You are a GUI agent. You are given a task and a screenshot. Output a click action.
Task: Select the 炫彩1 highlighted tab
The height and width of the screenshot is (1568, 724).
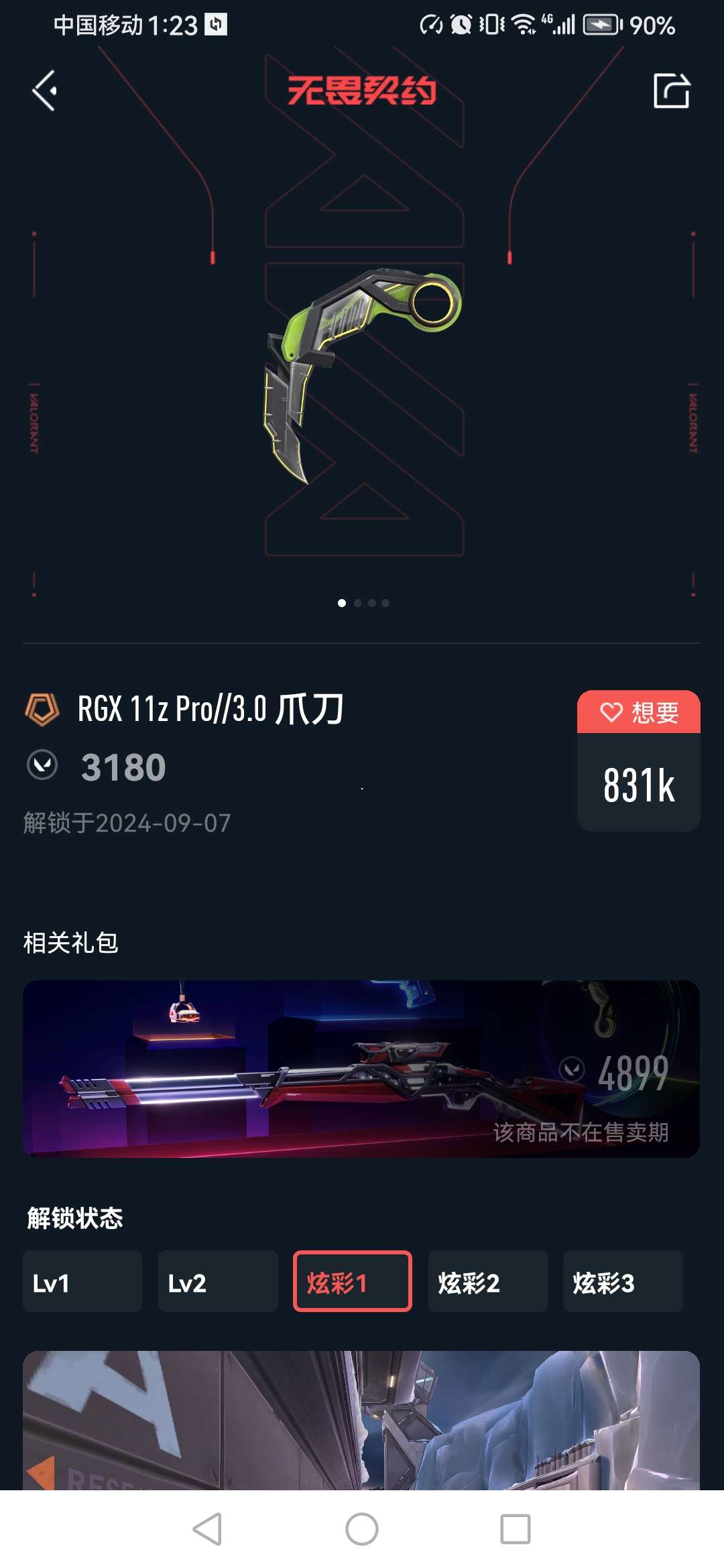point(353,1281)
